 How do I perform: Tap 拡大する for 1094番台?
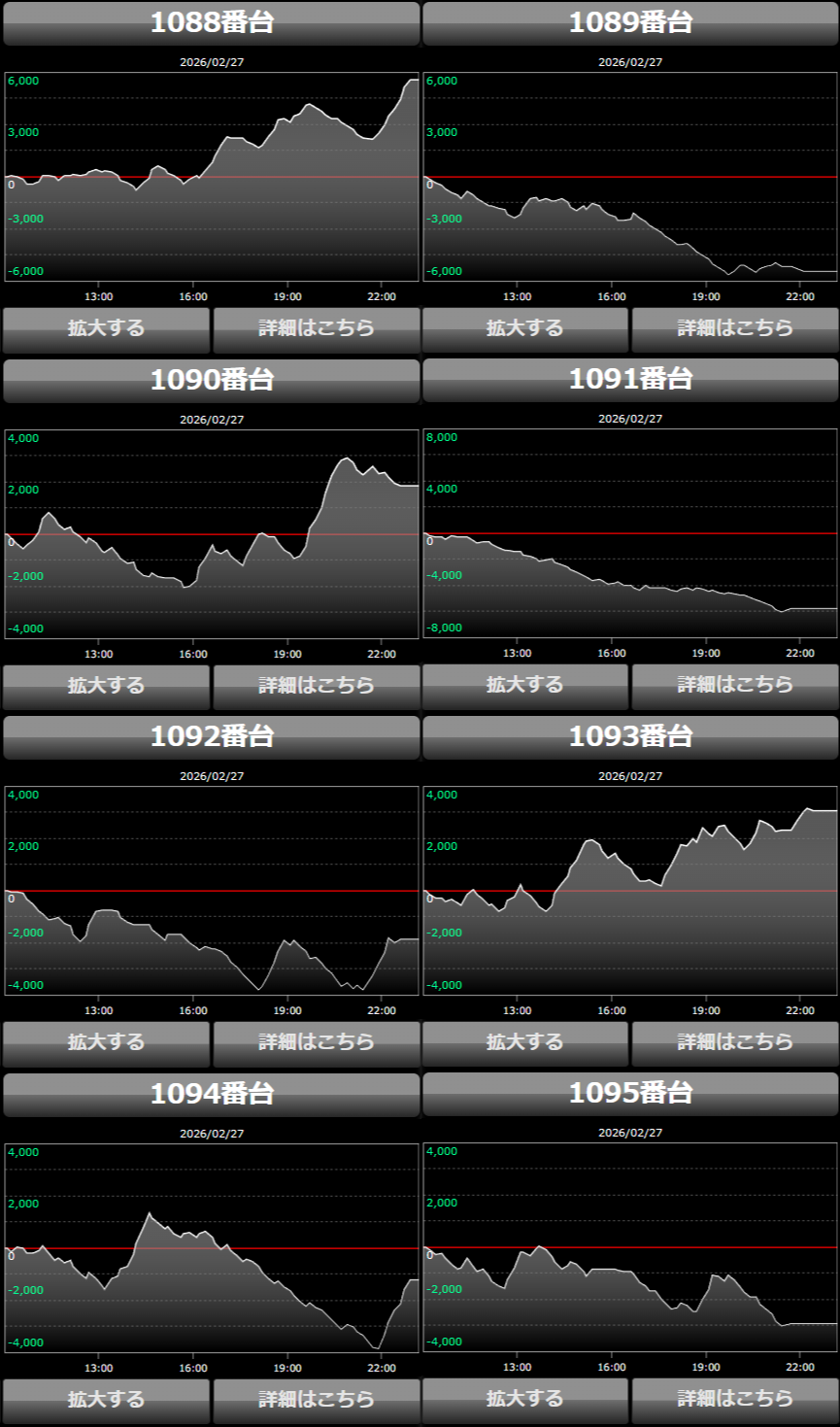(x=106, y=1400)
